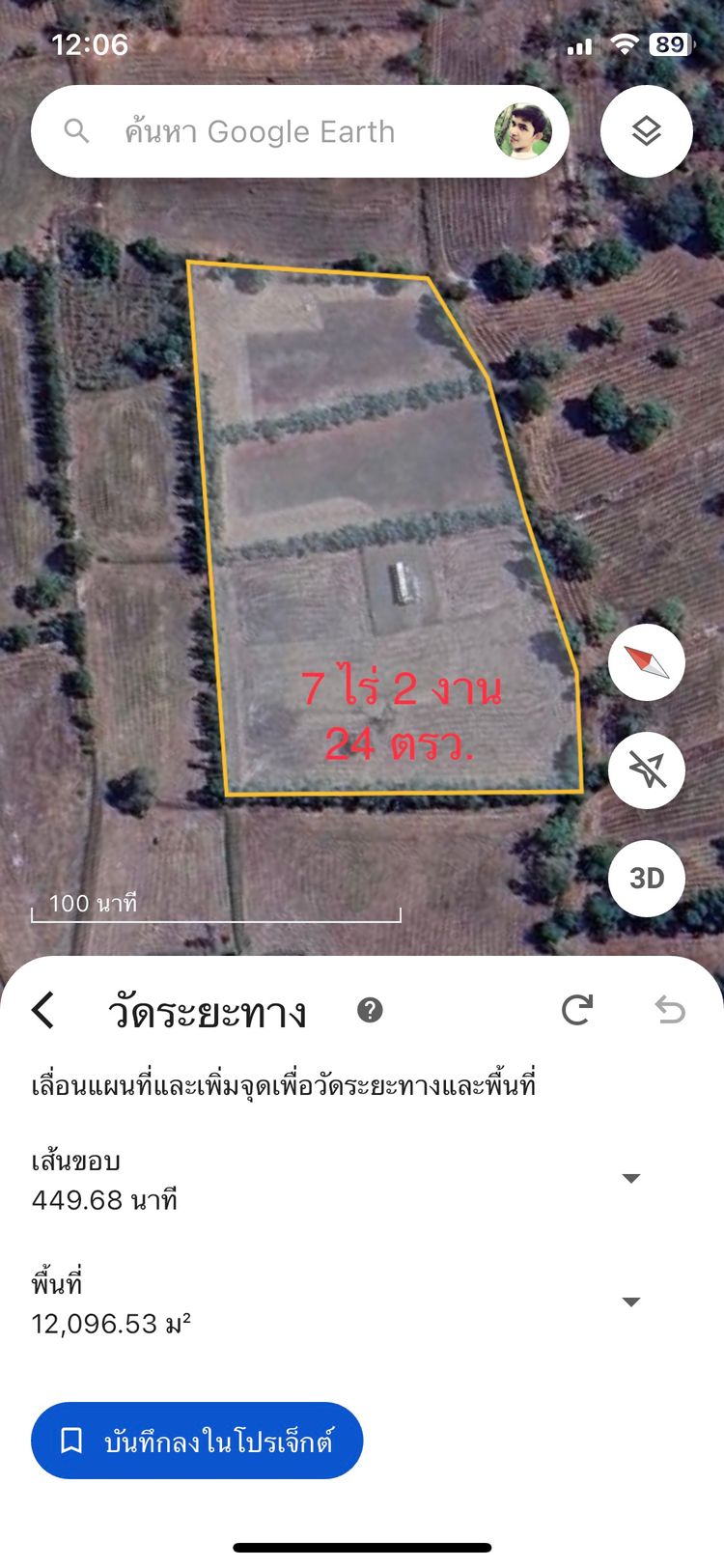724x1568 pixels.
Task: Expand the area unit dropdown
Action: coord(631,1302)
